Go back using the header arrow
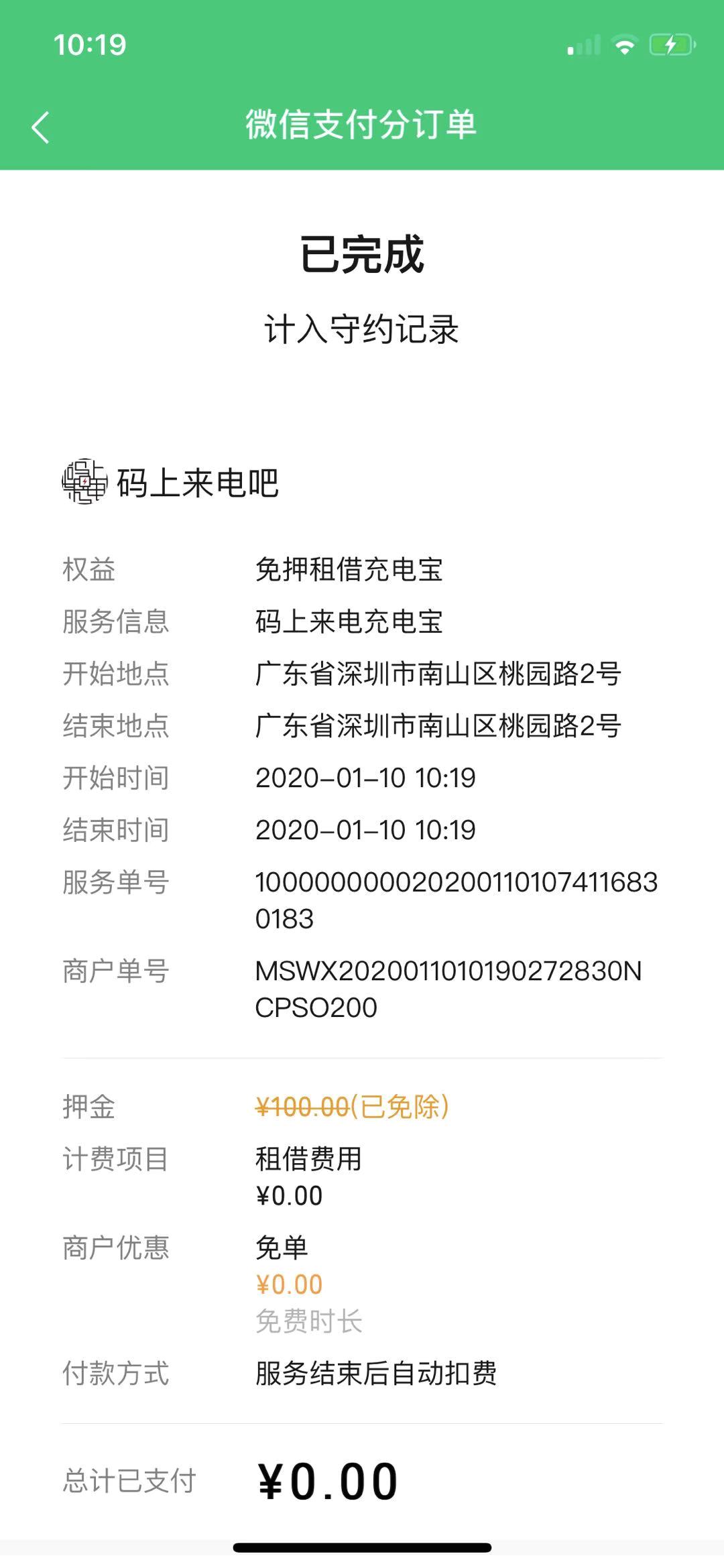 (x=40, y=127)
